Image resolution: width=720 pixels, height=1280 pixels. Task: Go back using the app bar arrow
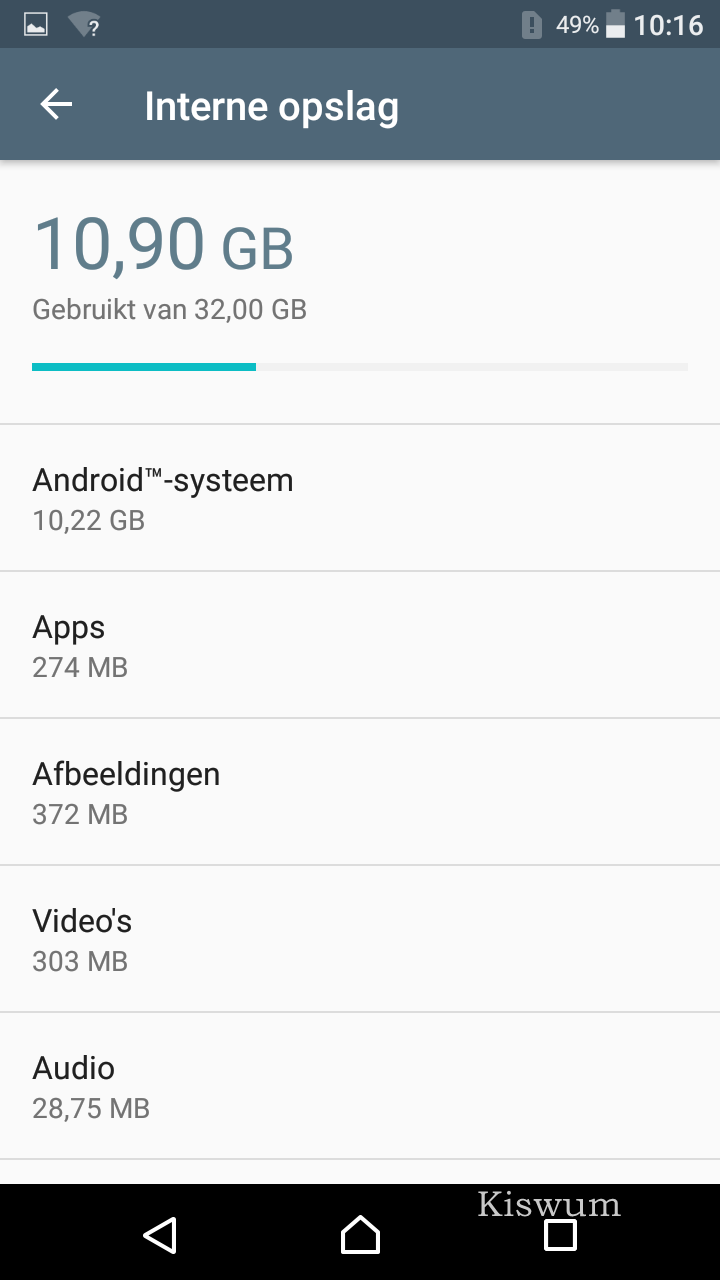tap(56, 105)
